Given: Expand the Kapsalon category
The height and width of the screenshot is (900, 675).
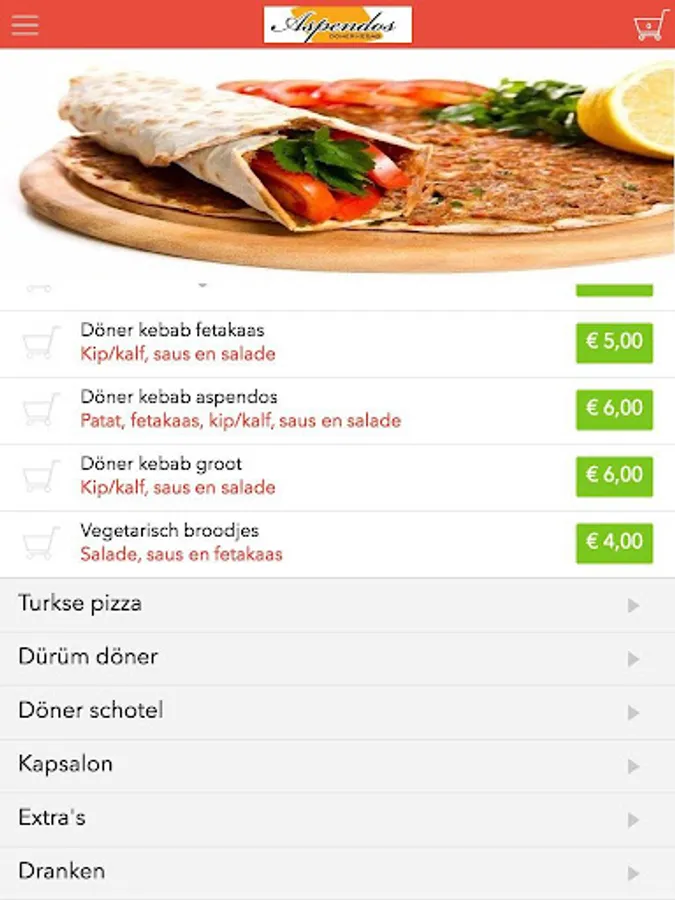Looking at the screenshot, I should click(337, 765).
